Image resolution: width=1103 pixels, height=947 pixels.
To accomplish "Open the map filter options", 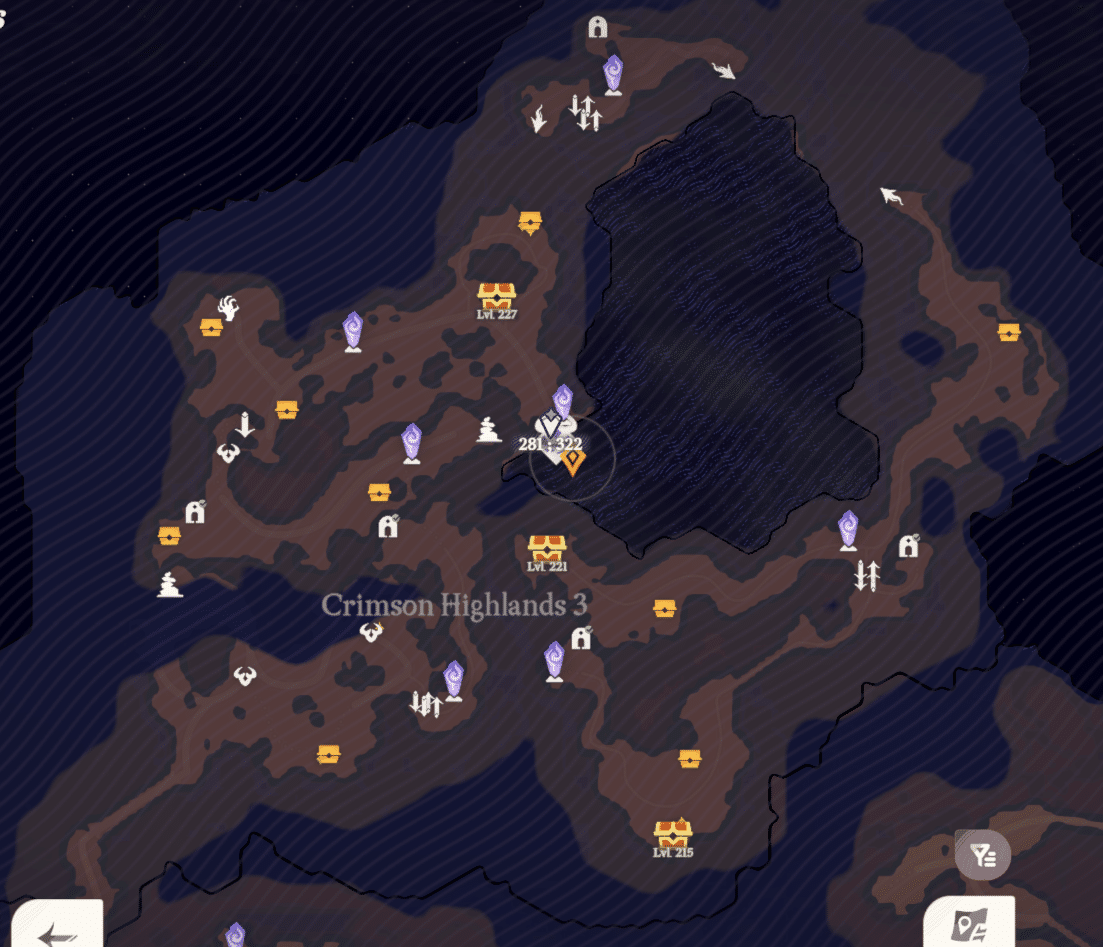I will (983, 855).
